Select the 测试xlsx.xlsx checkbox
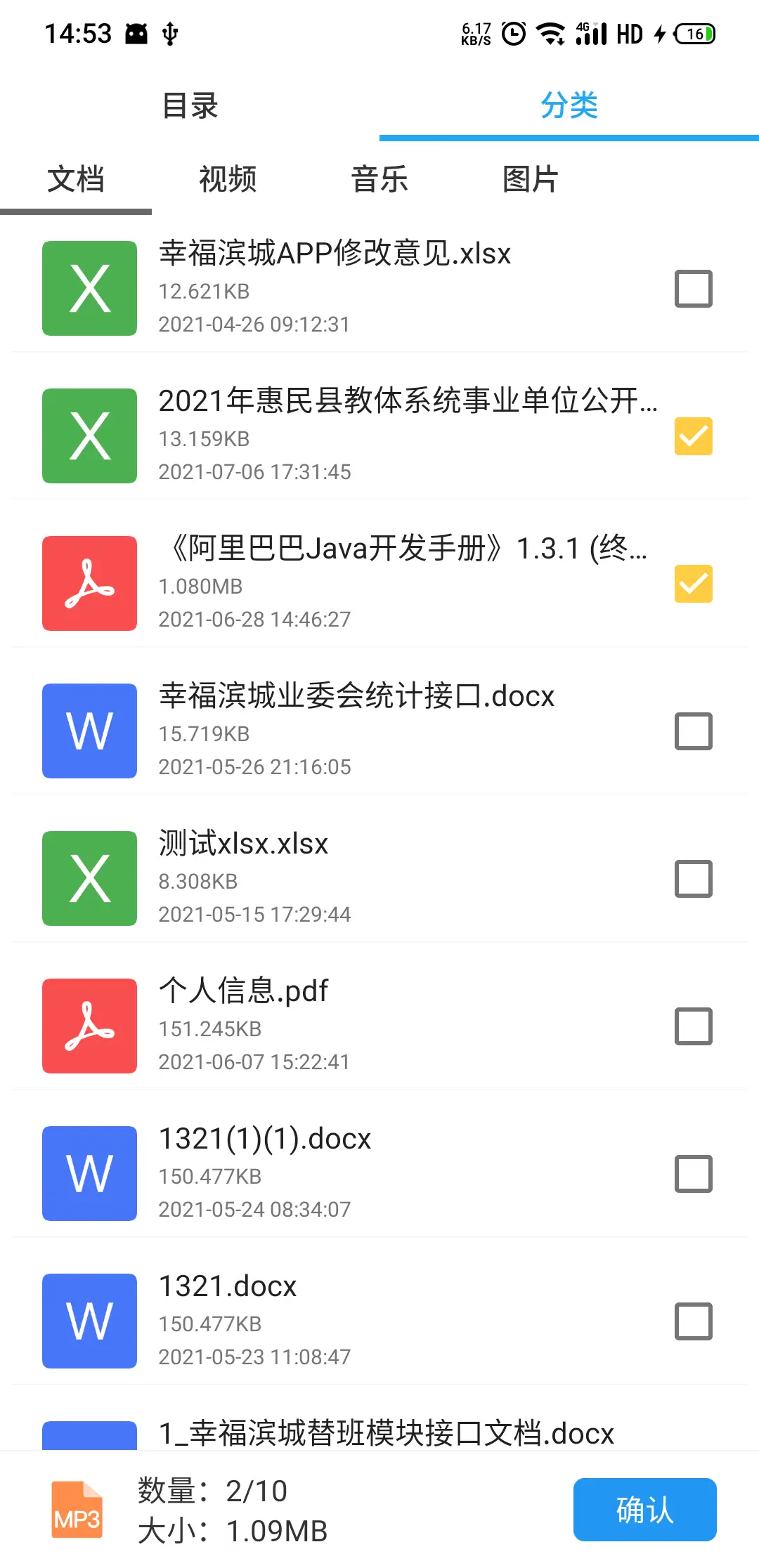 click(x=694, y=879)
